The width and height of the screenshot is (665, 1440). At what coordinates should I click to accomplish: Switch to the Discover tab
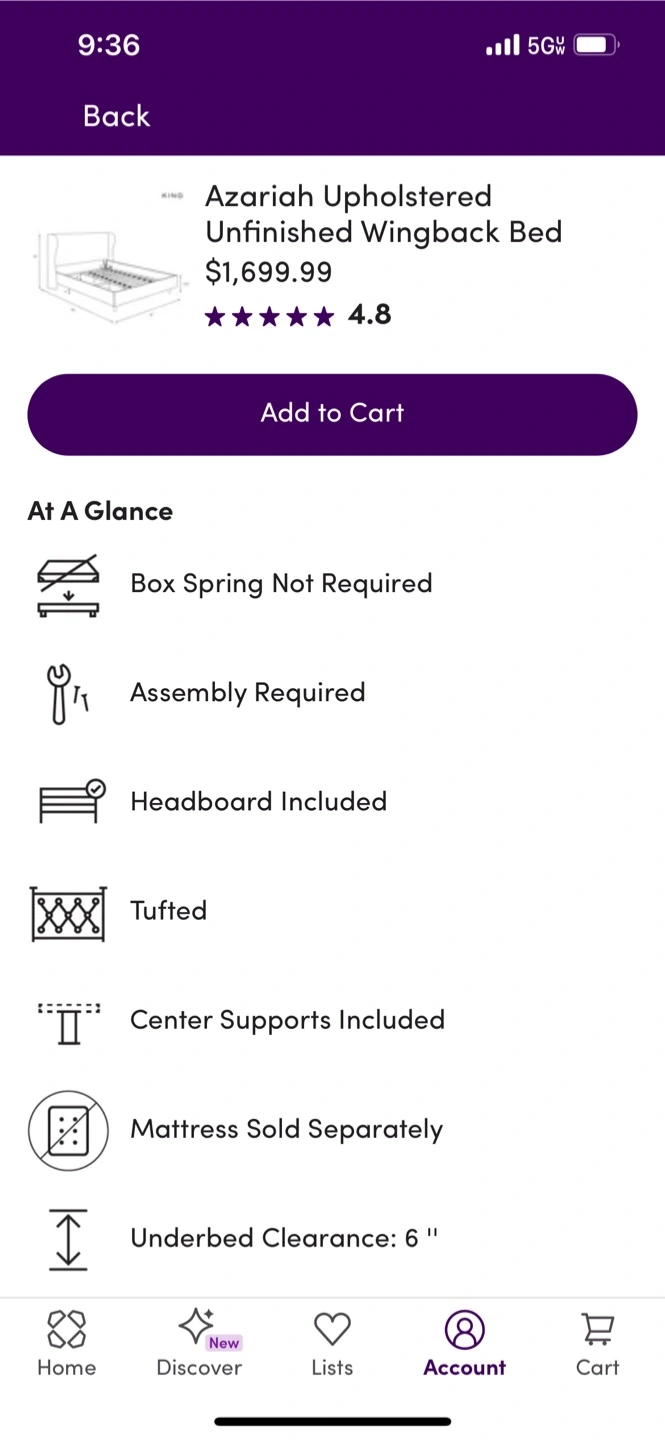(199, 1345)
